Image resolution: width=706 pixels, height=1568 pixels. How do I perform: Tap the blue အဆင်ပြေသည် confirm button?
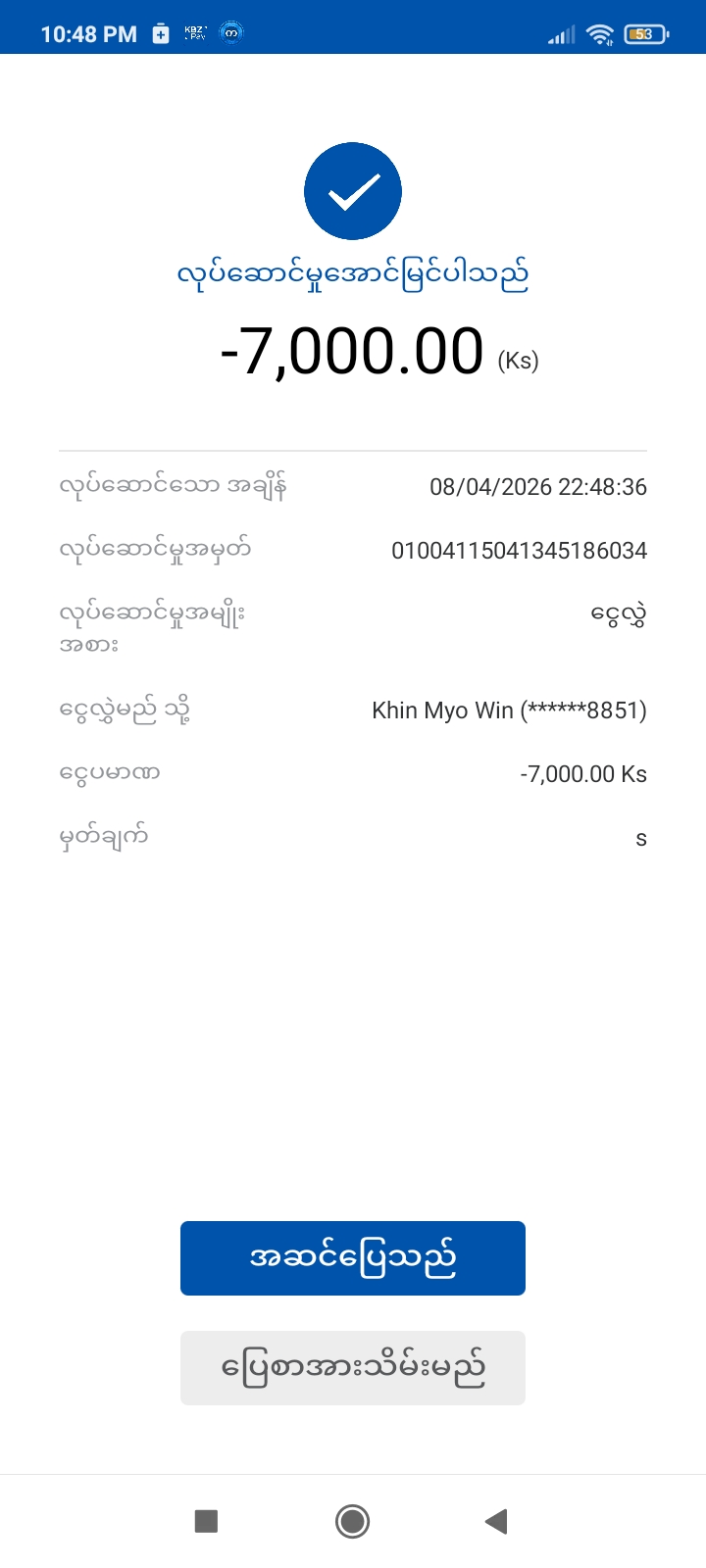click(x=353, y=1258)
